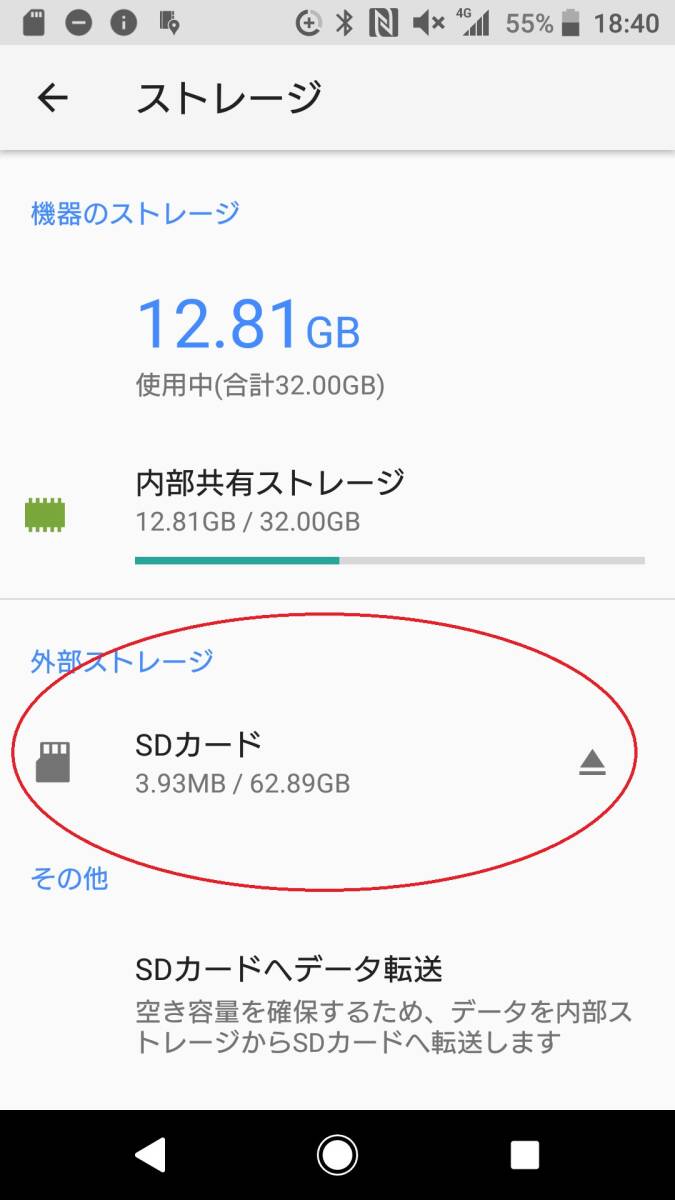Tap the system home button
Viewport: 675px width, 1200px height.
pos(337,1155)
